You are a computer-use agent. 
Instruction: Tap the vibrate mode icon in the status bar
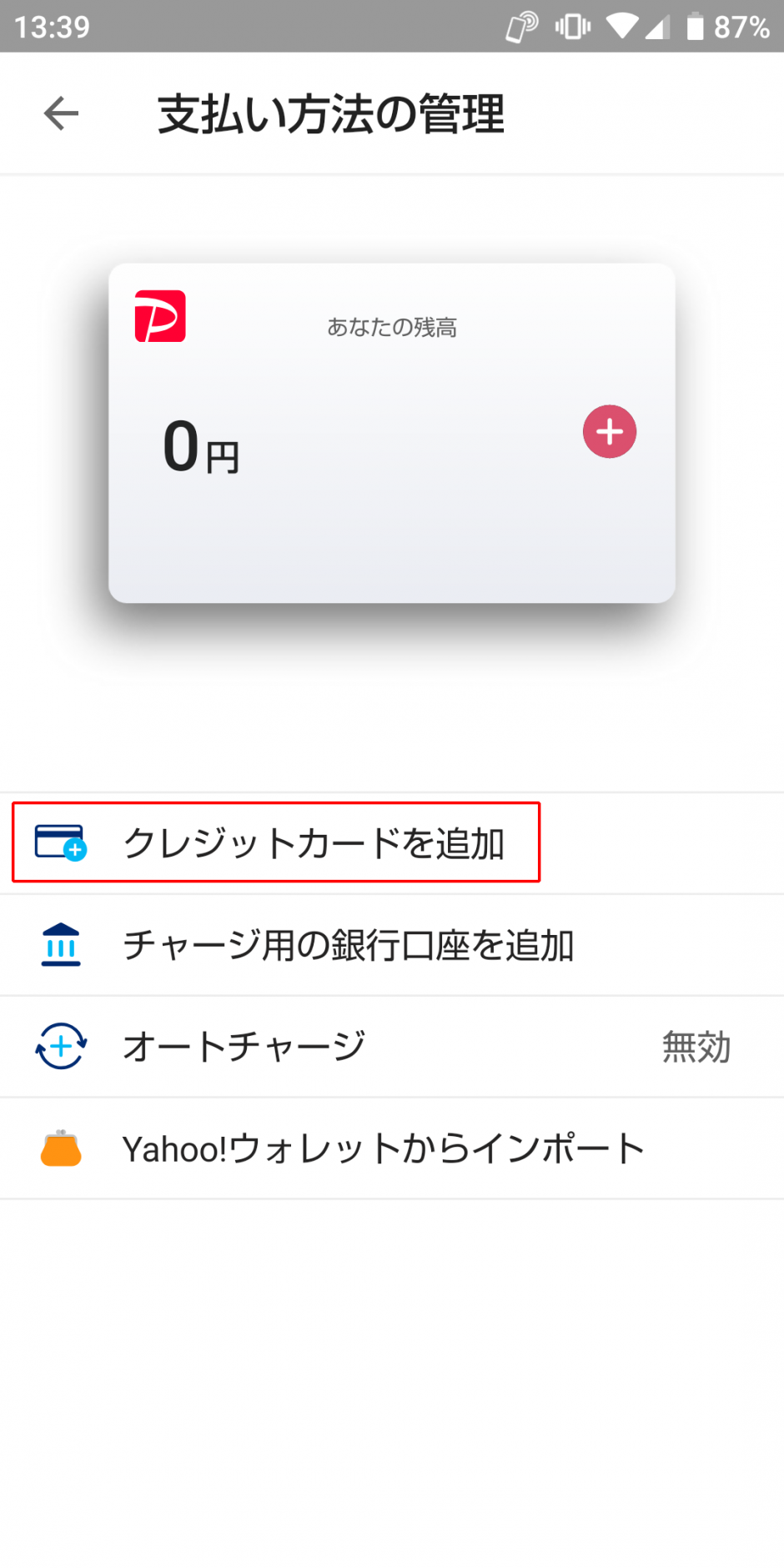coord(572,26)
